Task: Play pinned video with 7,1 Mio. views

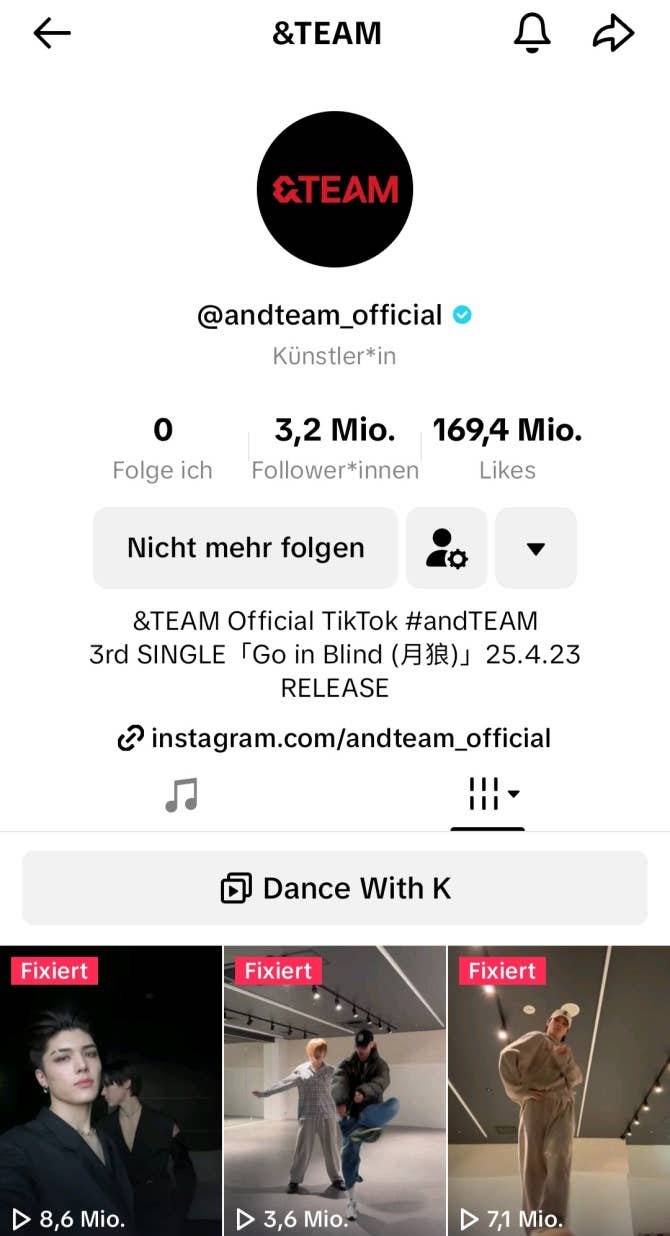Action: (x=559, y=1090)
